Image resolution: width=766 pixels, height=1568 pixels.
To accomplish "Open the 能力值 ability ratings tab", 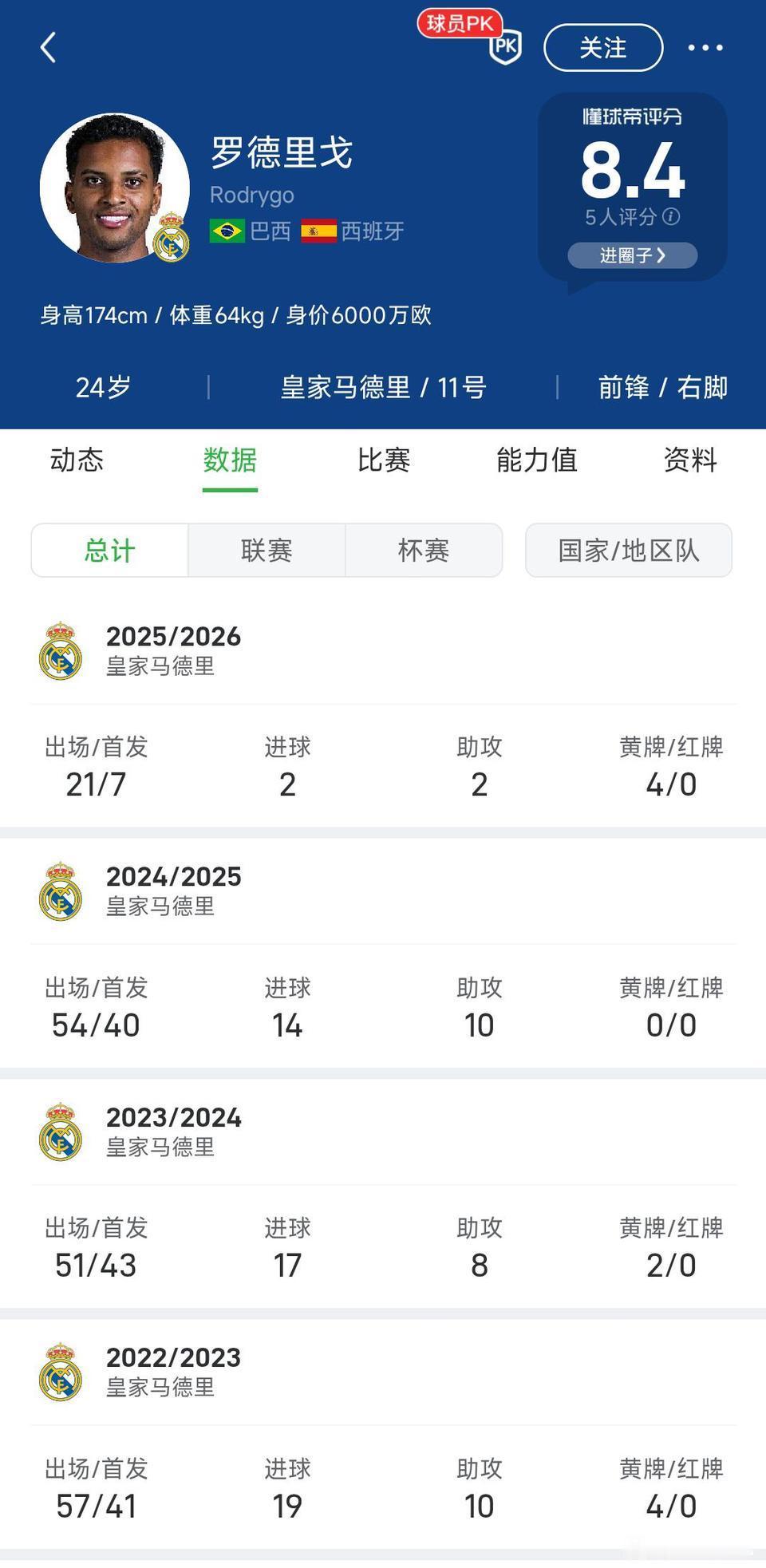I will [537, 460].
